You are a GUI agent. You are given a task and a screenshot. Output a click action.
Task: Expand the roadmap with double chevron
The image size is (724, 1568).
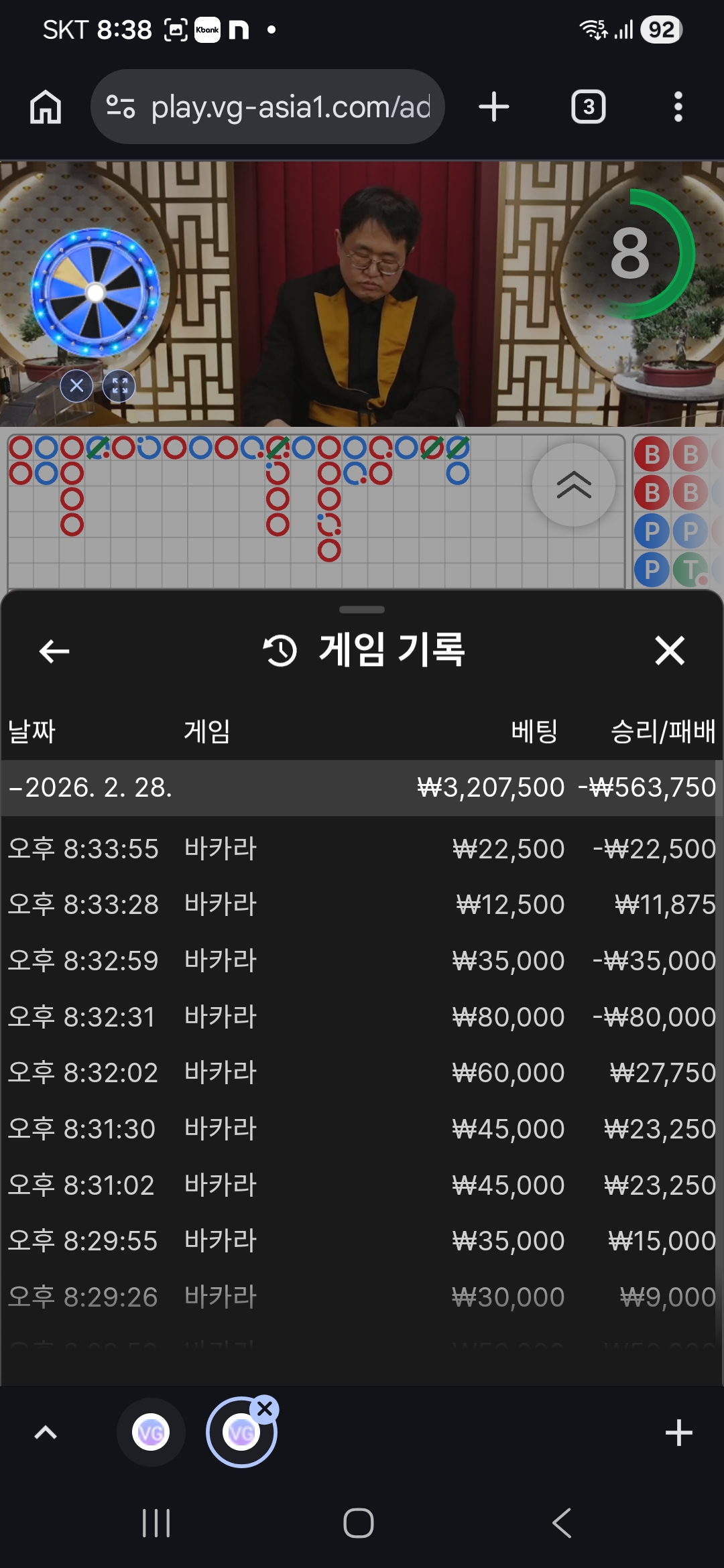tap(574, 485)
